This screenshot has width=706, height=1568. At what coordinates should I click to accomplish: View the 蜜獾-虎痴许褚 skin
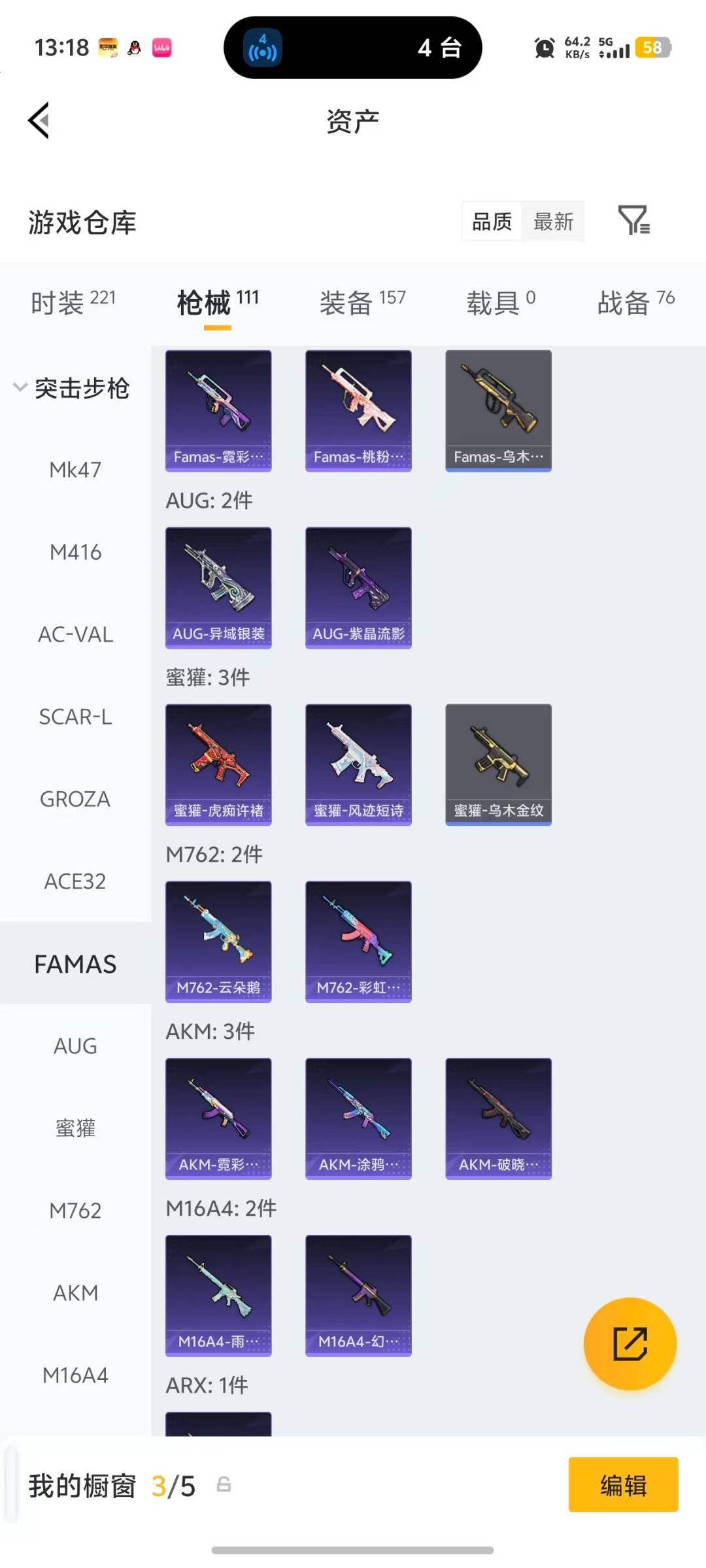[218, 764]
